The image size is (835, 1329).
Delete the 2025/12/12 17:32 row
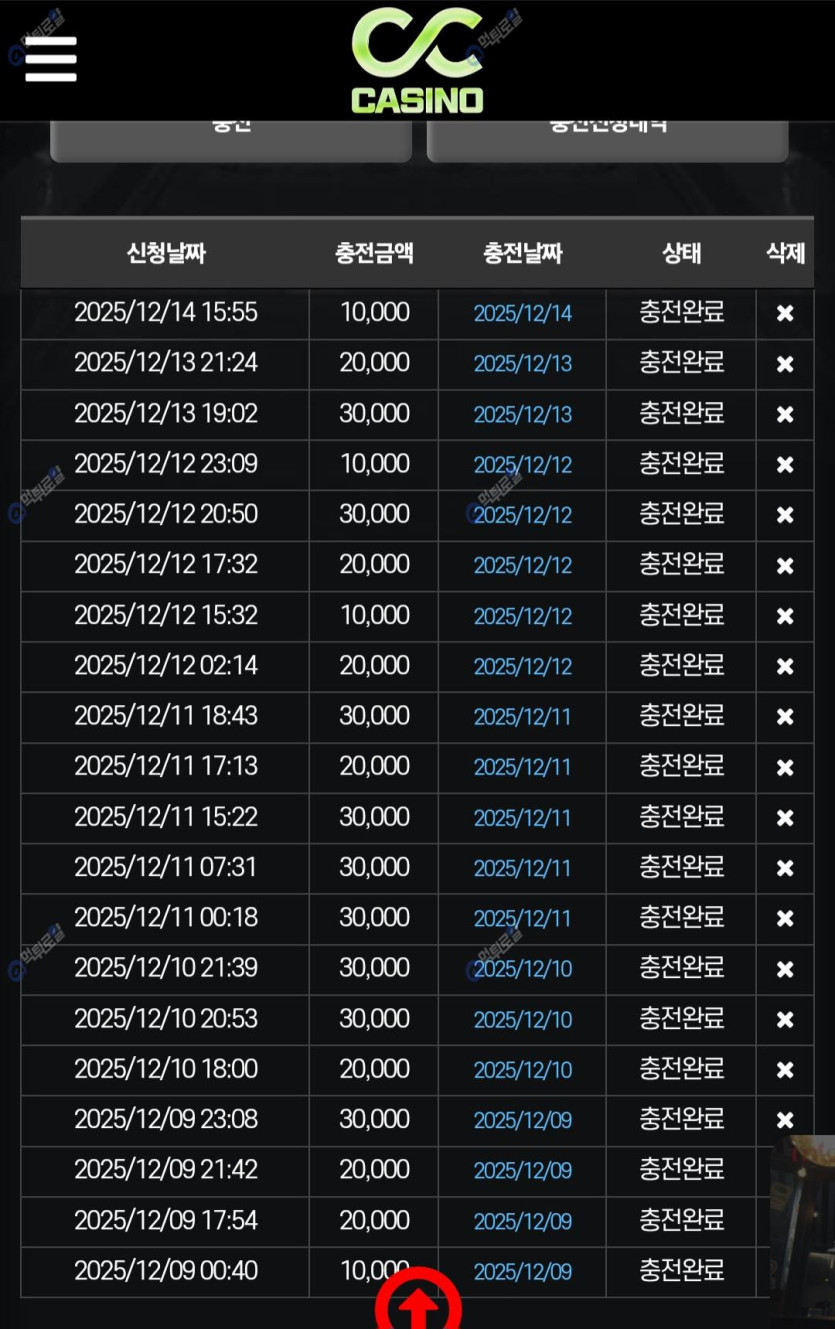pos(785,566)
